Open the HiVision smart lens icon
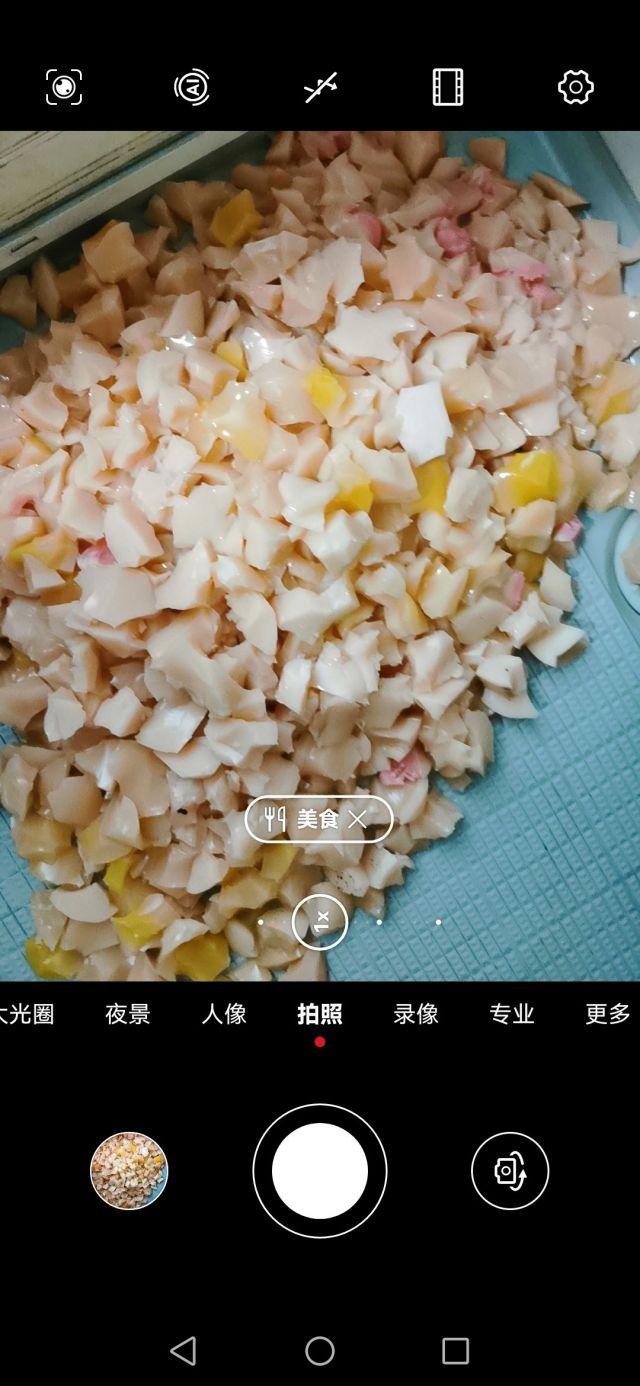 [x=64, y=87]
